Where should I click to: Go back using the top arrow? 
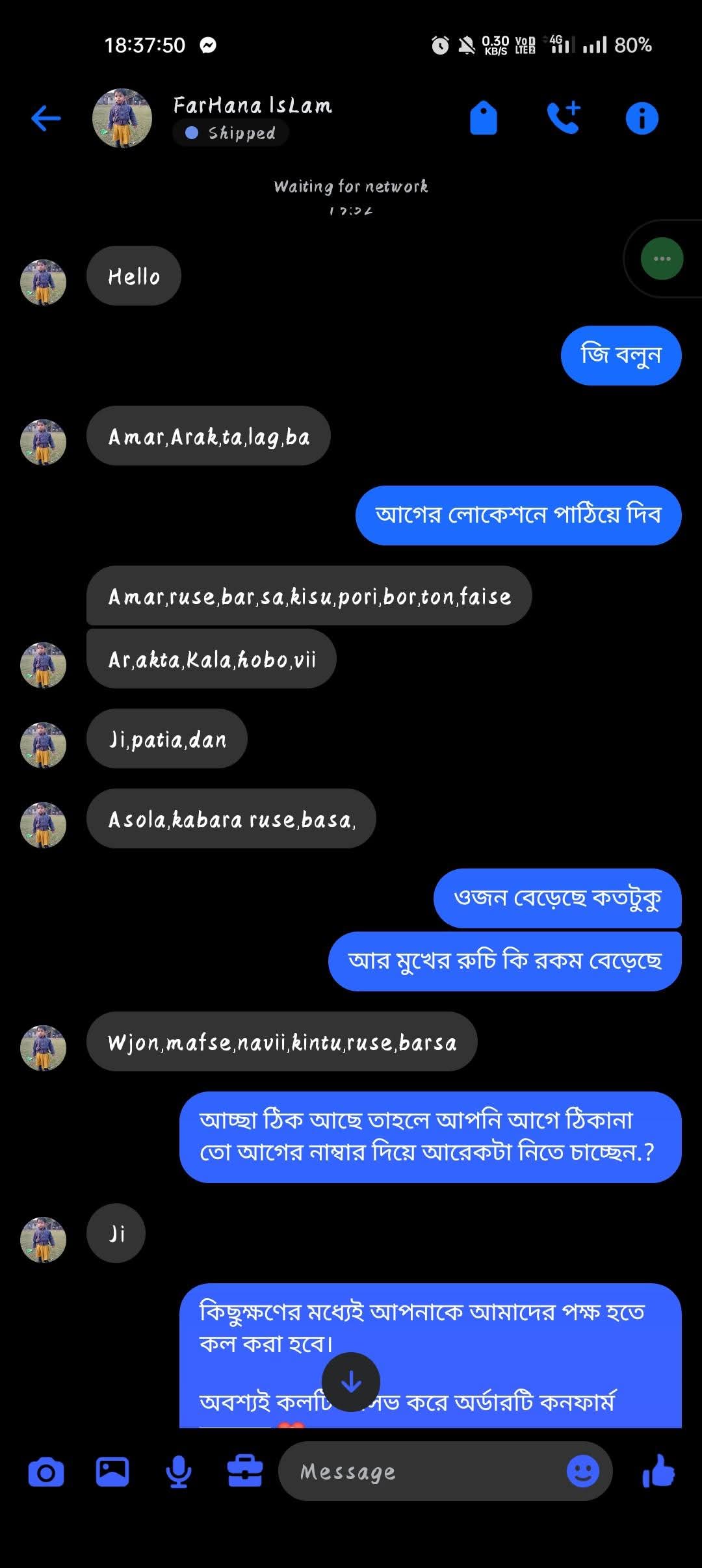tap(45, 118)
